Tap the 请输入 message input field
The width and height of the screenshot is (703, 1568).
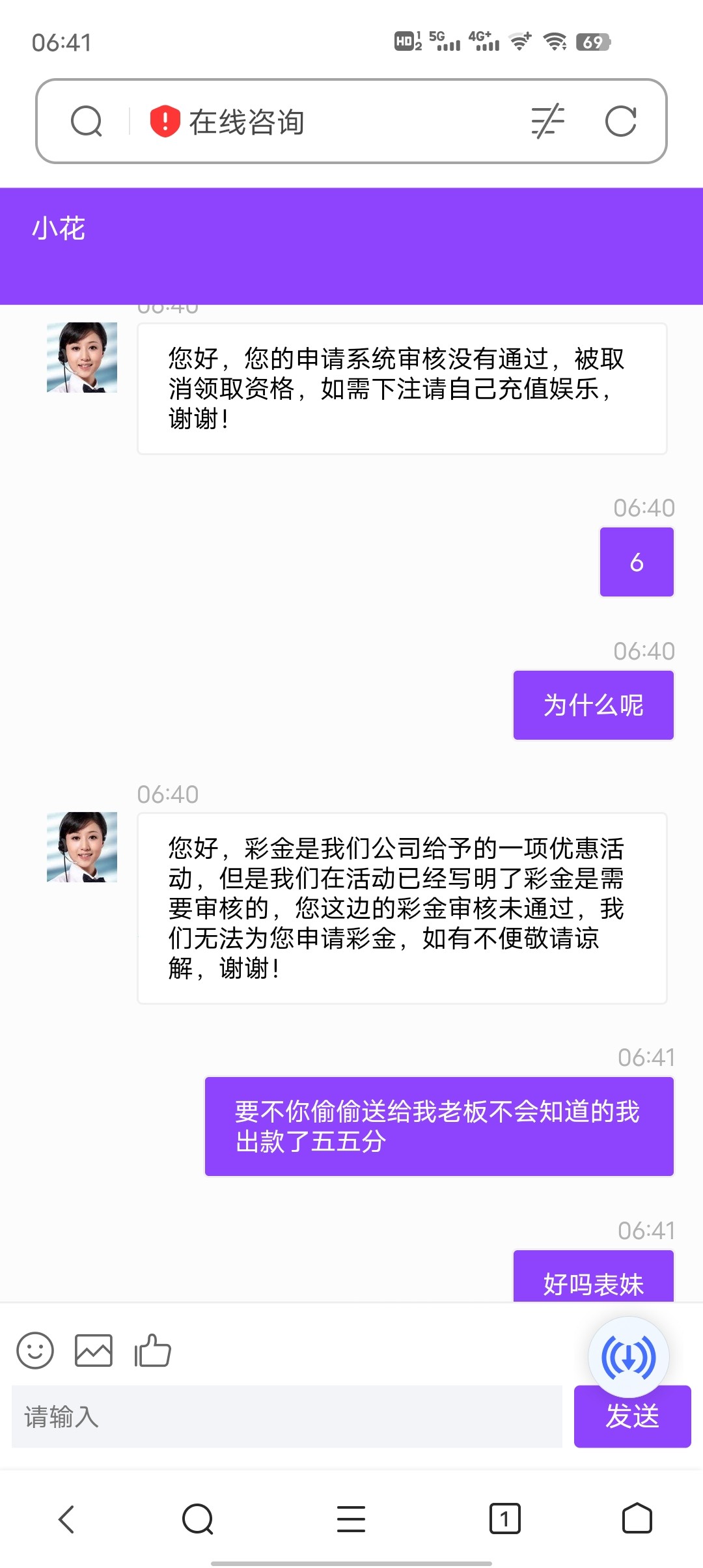(286, 1418)
